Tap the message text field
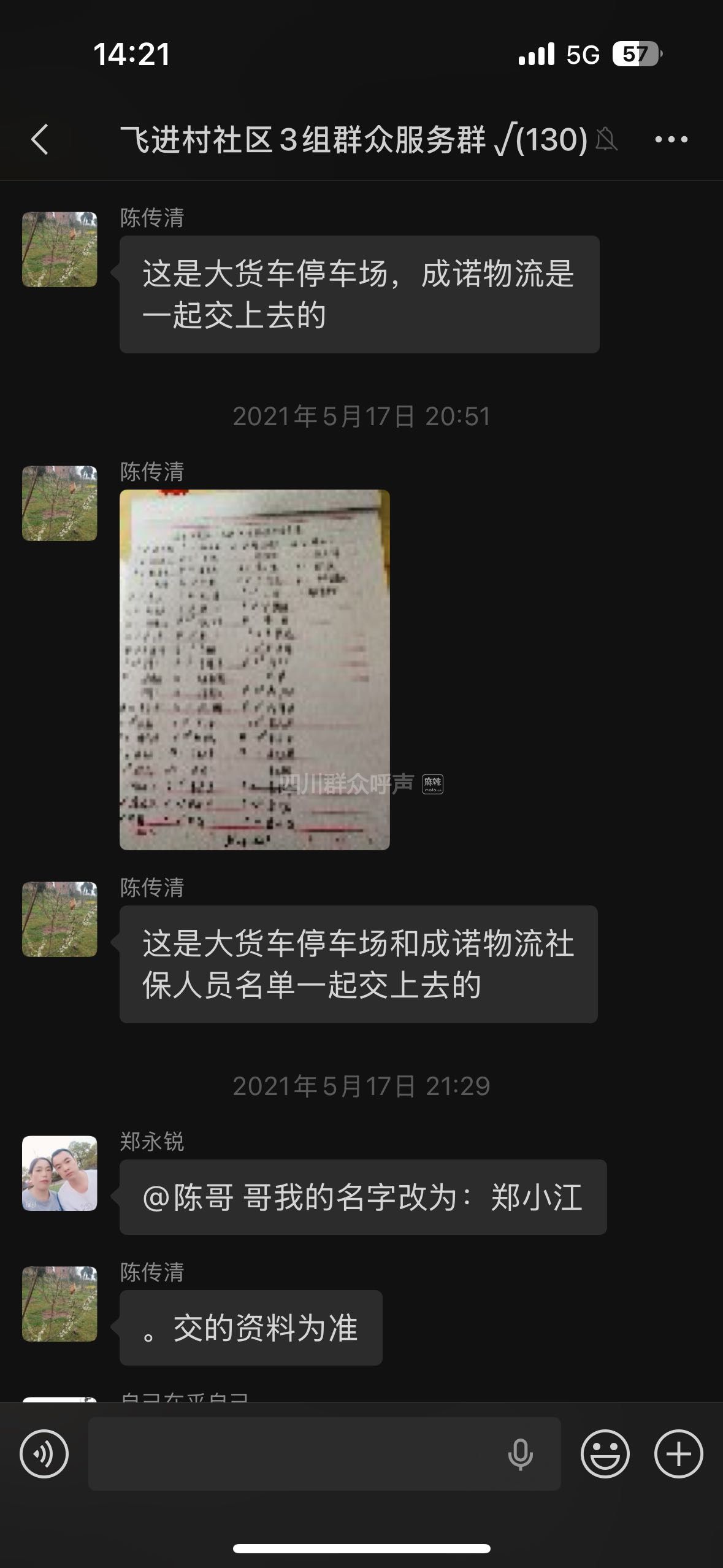 [x=294, y=1453]
